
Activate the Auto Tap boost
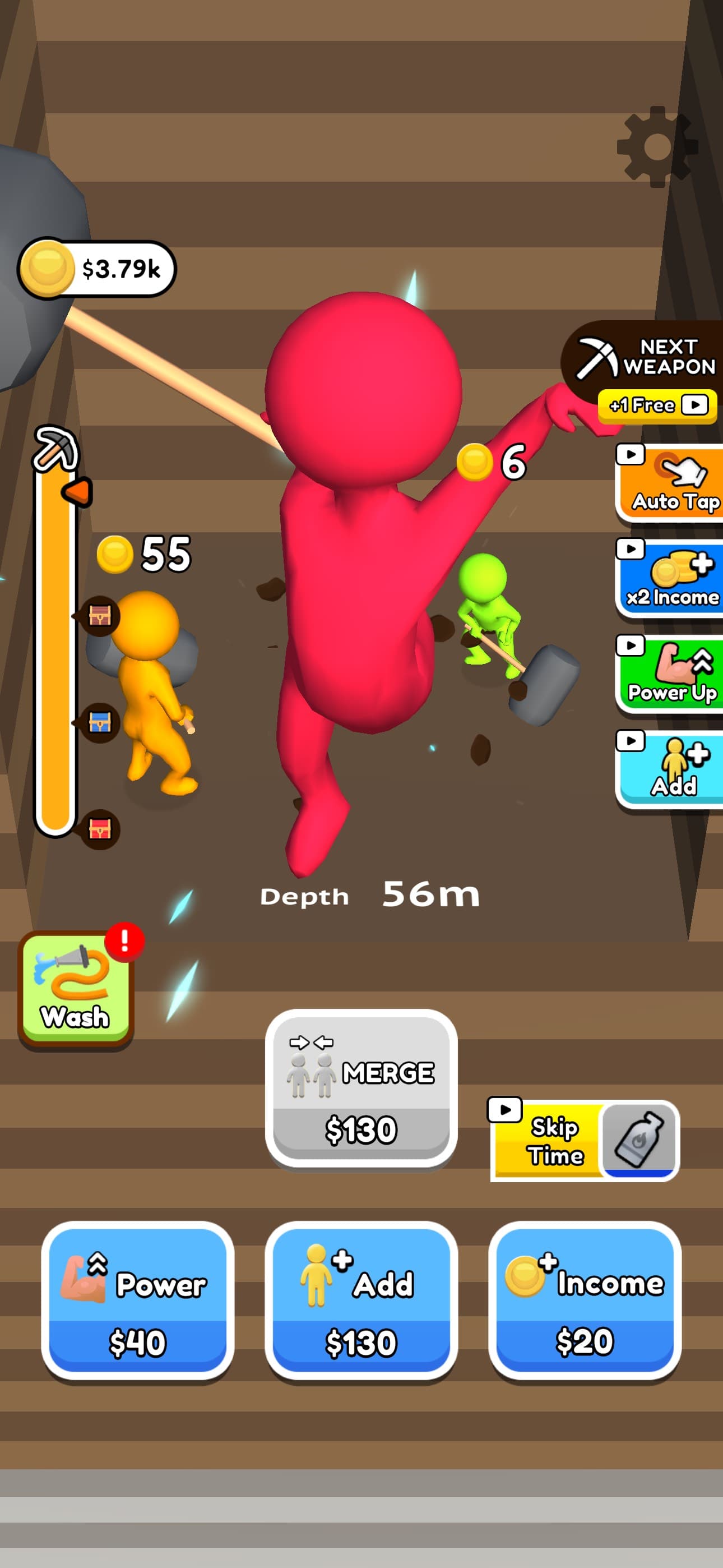(669, 483)
